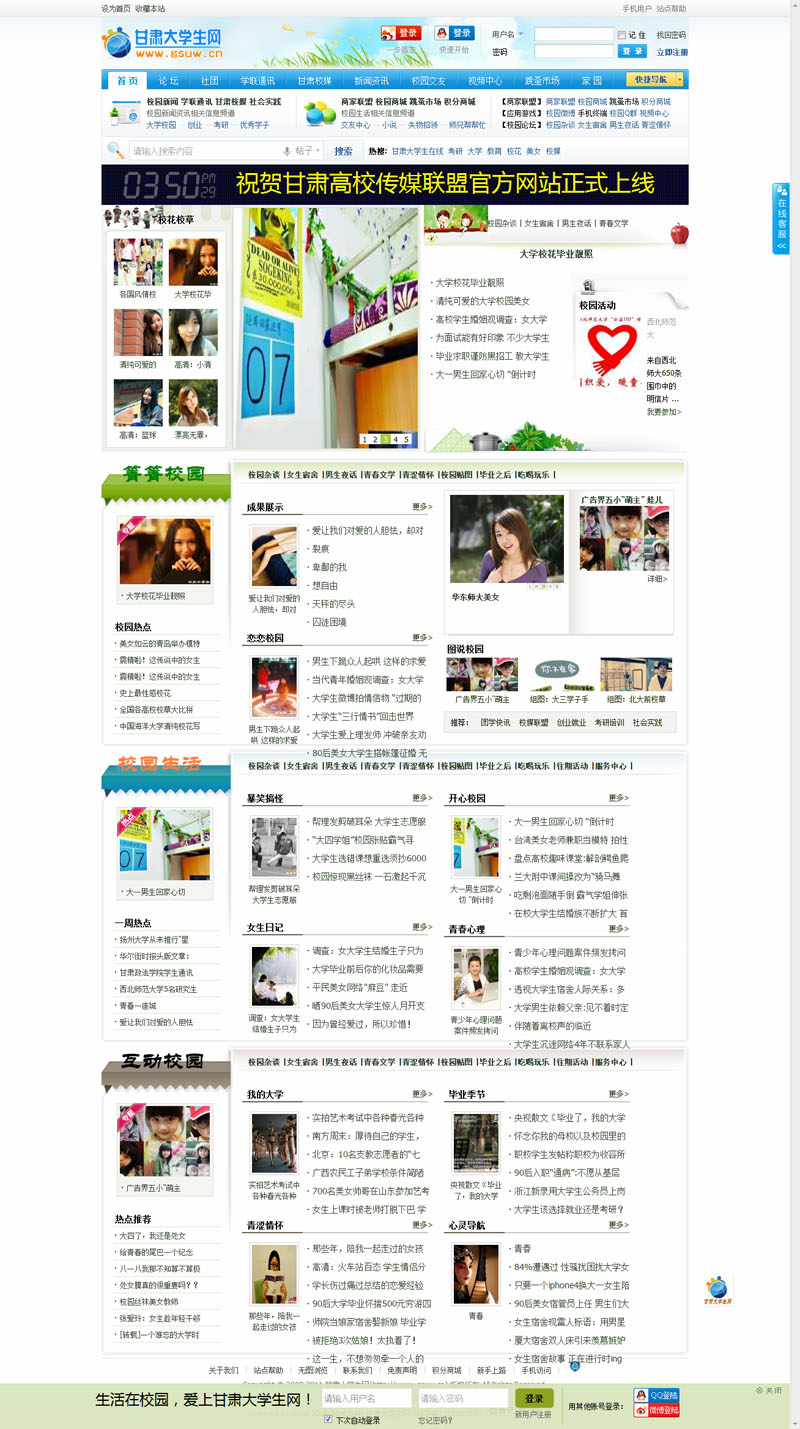Log in with the Weibo 登录 button
Screen dimensions: 800x1429
[x=401, y=34]
